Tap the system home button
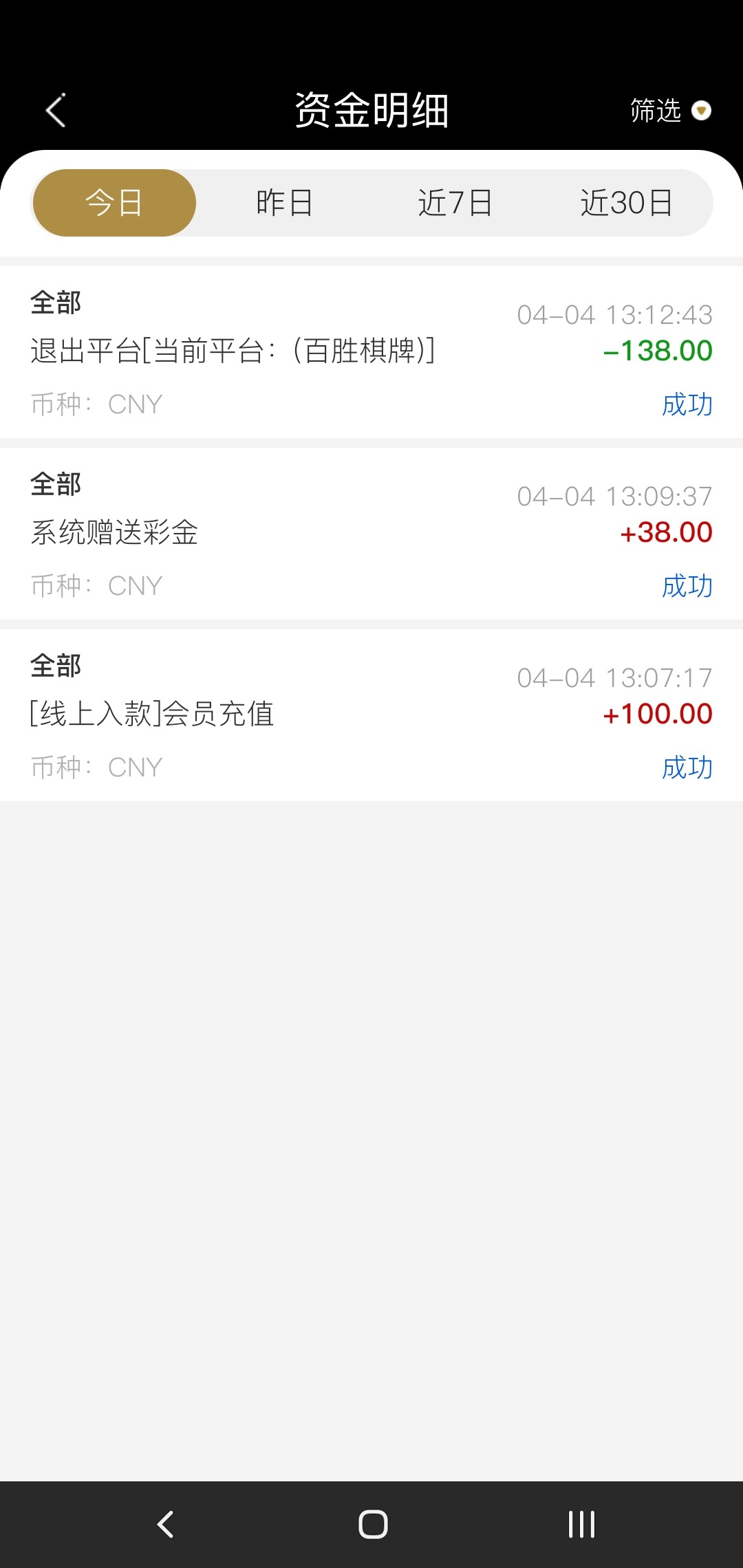Screen dimensions: 743x1568 click(x=373, y=1524)
